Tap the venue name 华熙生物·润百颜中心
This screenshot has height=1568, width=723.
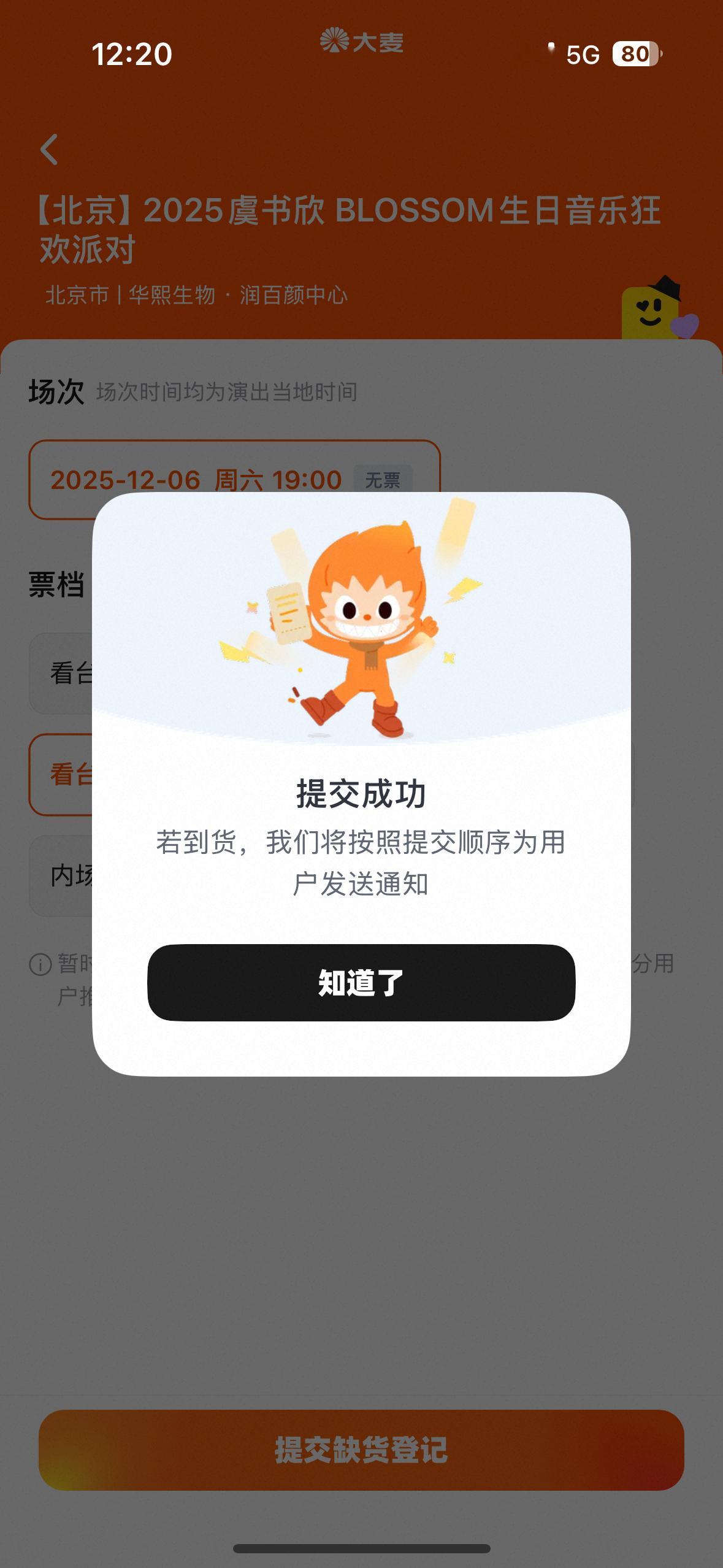(x=196, y=296)
